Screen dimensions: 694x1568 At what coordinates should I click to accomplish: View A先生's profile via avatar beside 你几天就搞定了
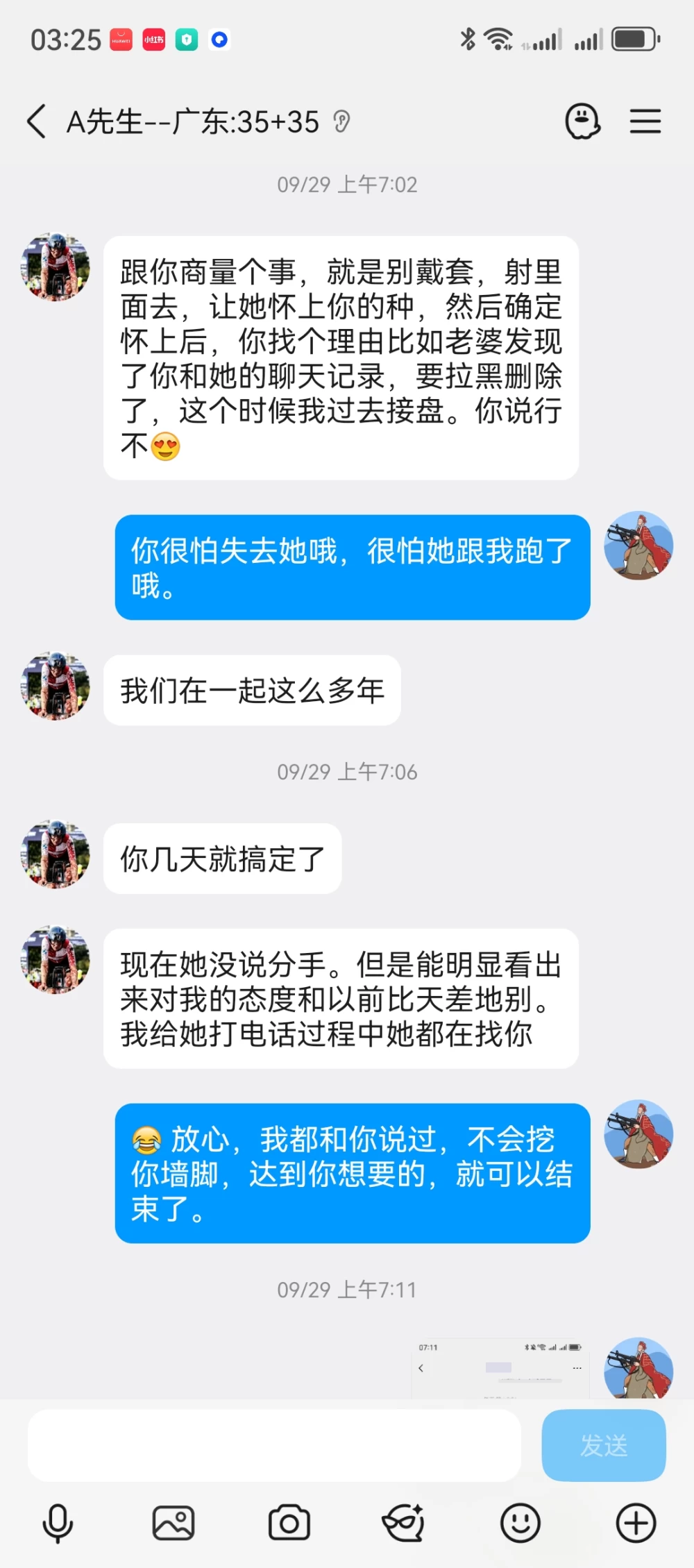56,854
